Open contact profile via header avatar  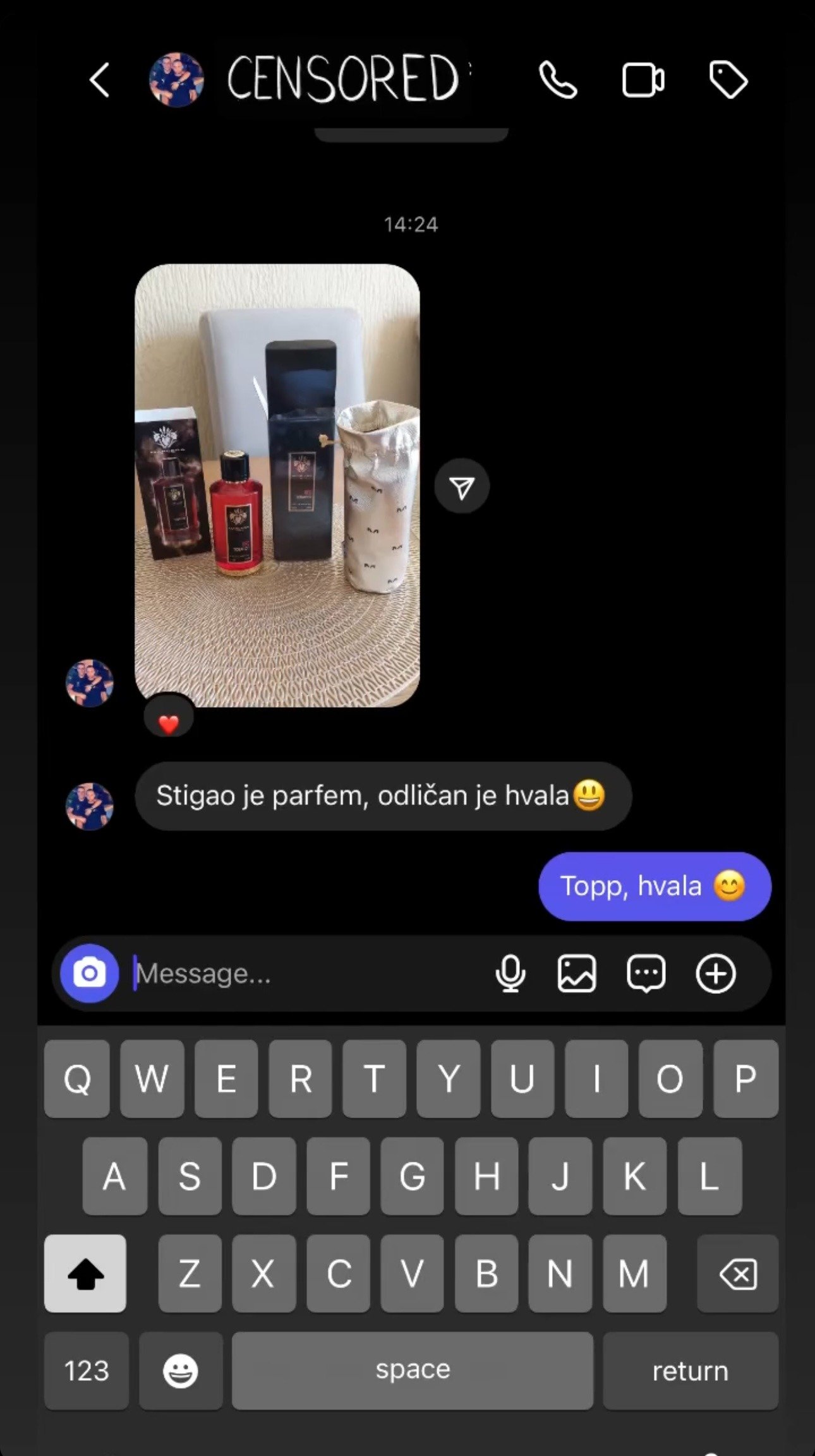tap(176, 80)
